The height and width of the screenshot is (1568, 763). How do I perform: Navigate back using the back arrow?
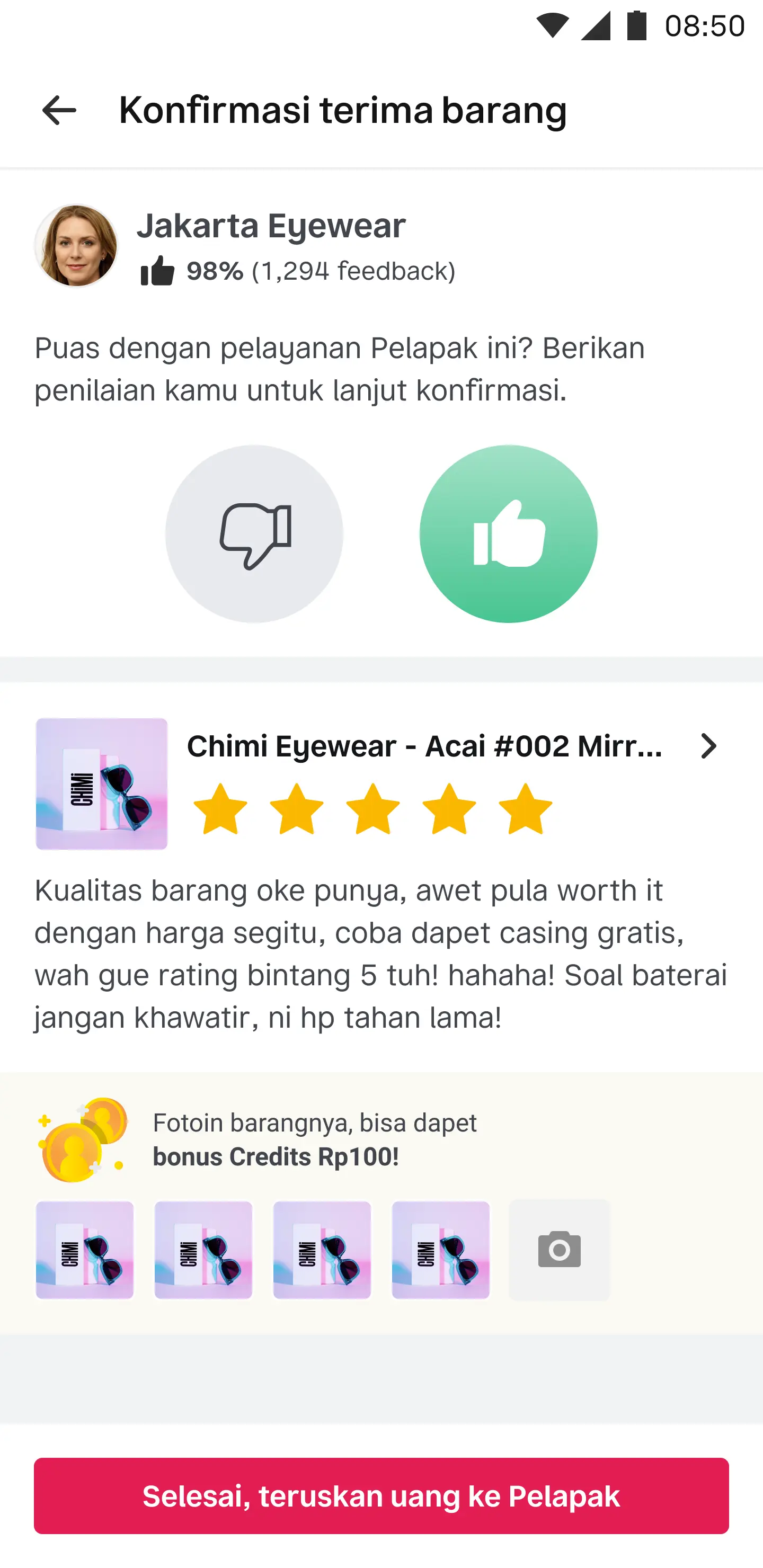click(59, 110)
